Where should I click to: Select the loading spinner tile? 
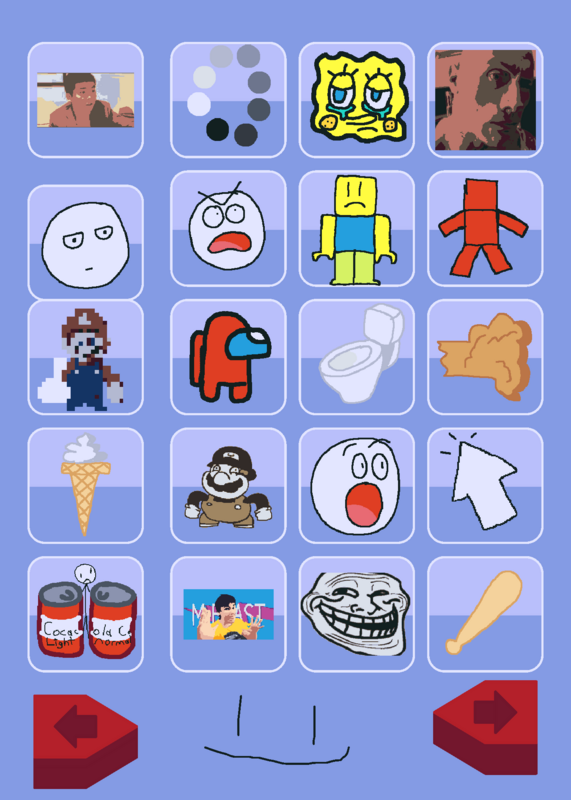228,100
